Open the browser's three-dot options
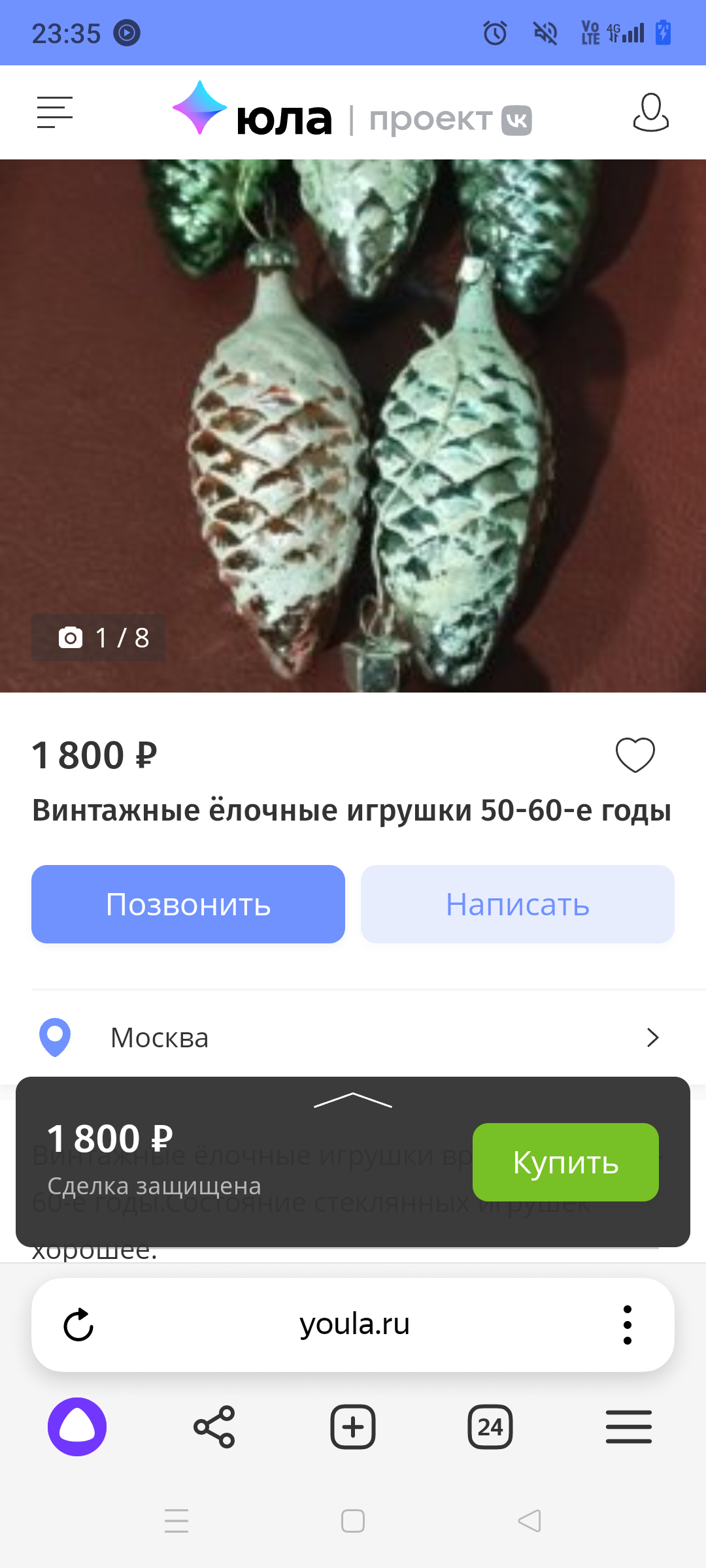 click(628, 1325)
